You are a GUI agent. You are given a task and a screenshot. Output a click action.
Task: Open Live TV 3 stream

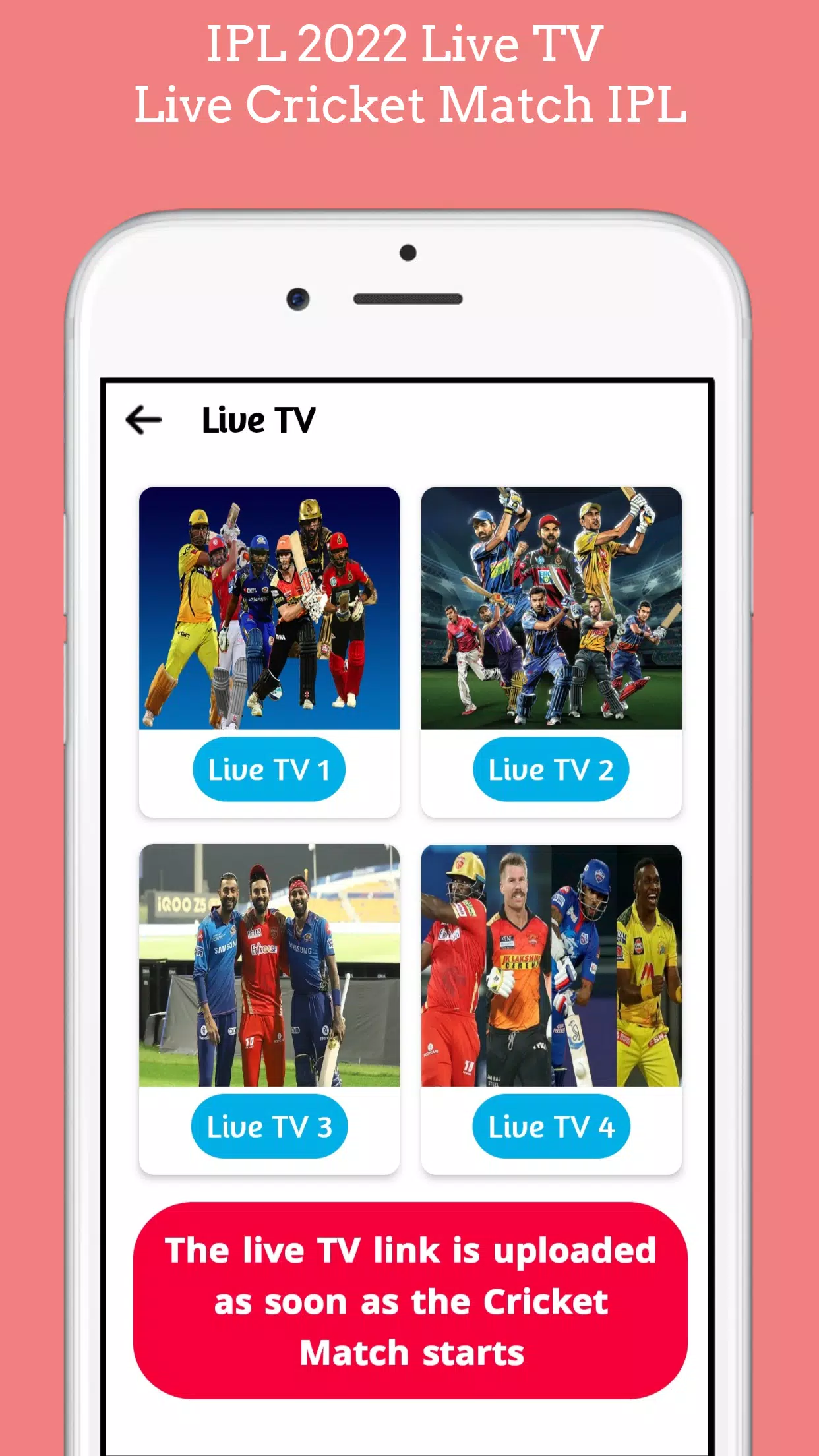(x=269, y=1126)
